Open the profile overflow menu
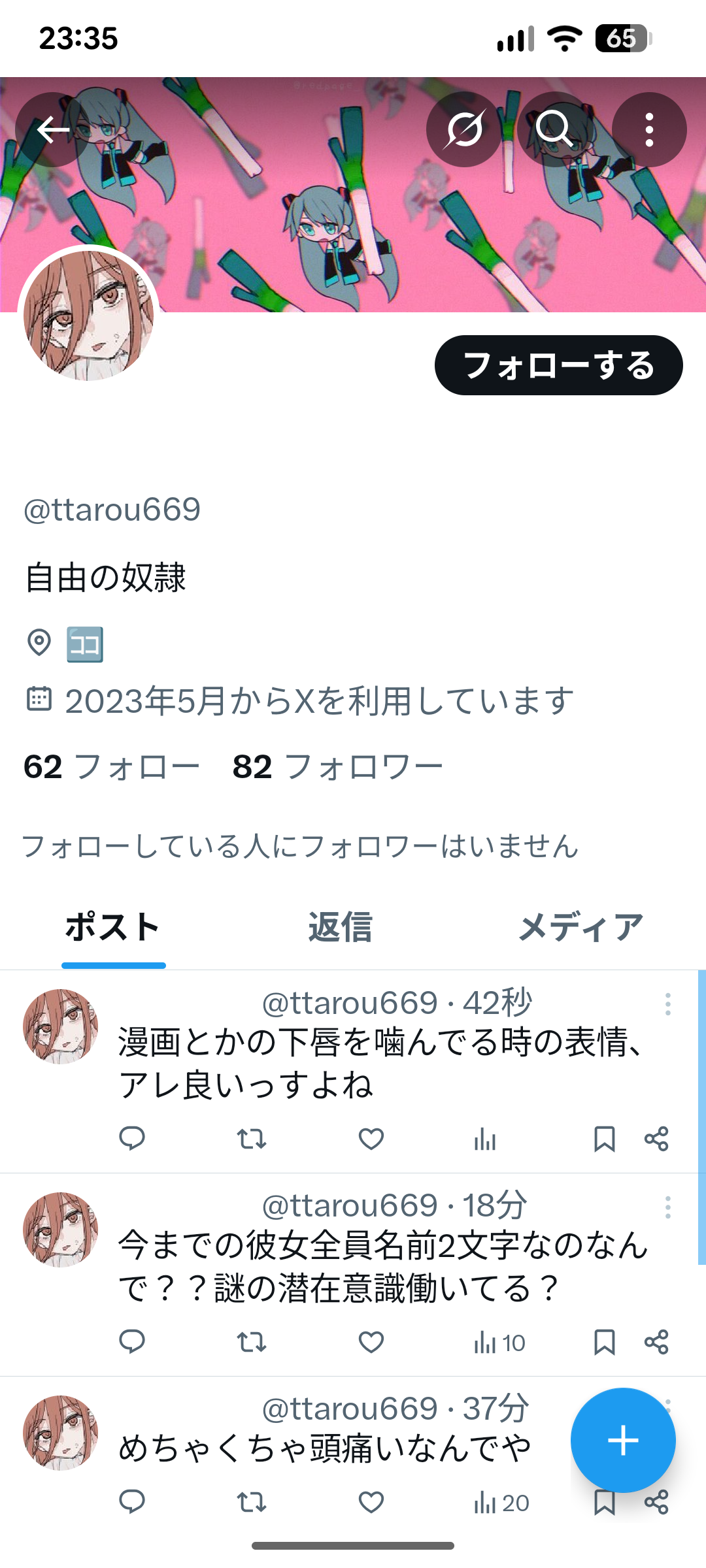 tap(648, 130)
